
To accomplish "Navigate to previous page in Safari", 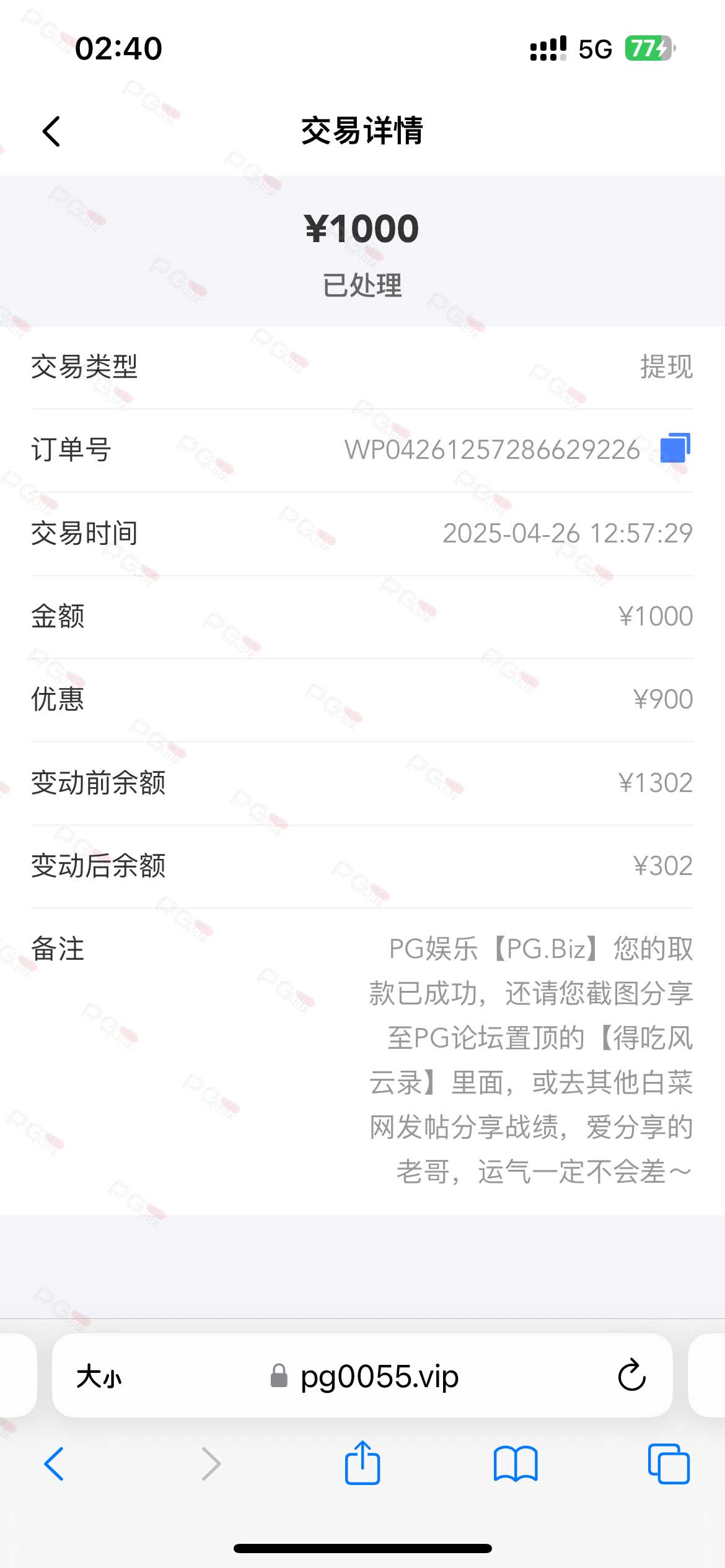I will click(54, 1464).
